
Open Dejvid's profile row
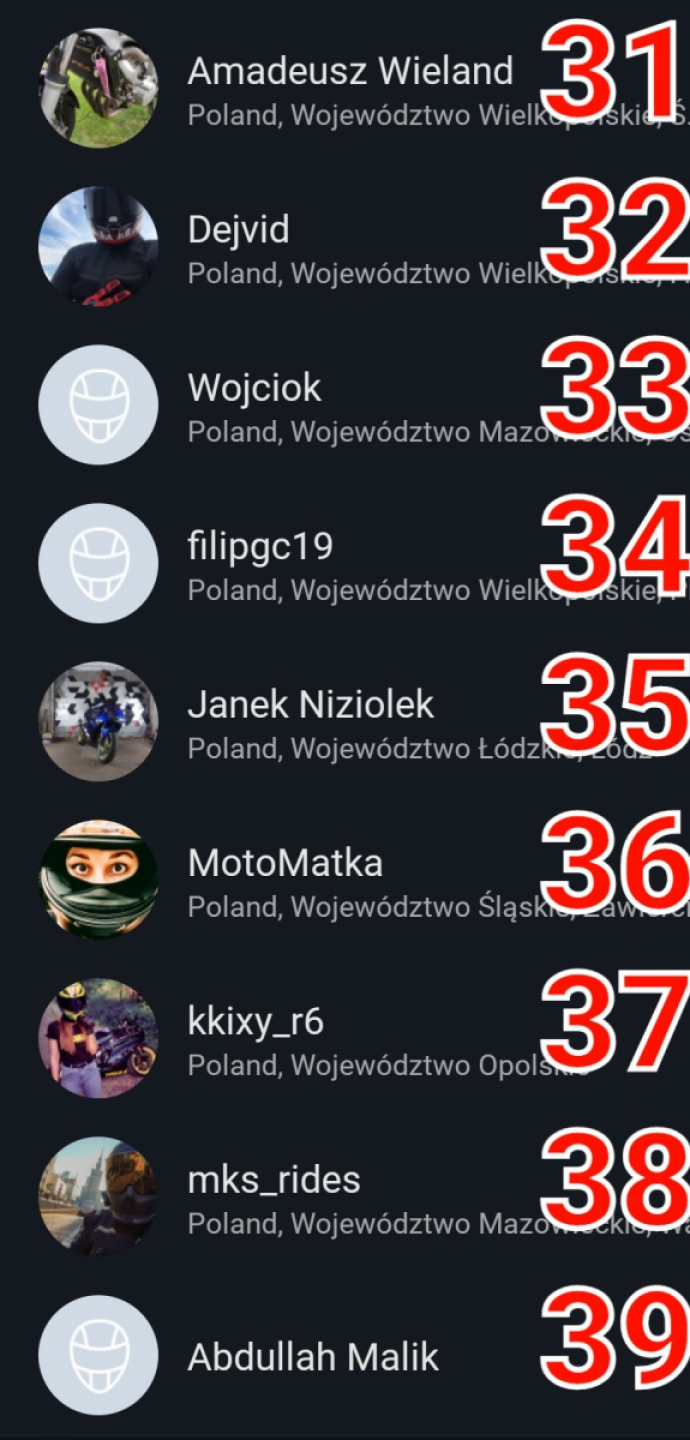240,230
